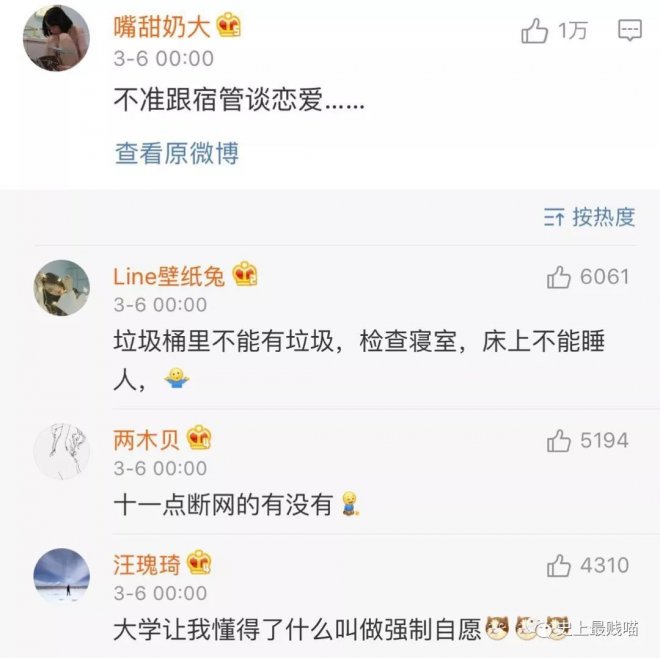Open the username 汪瑰琦
The width and height of the screenshot is (660, 658).
click(x=149, y=564)
